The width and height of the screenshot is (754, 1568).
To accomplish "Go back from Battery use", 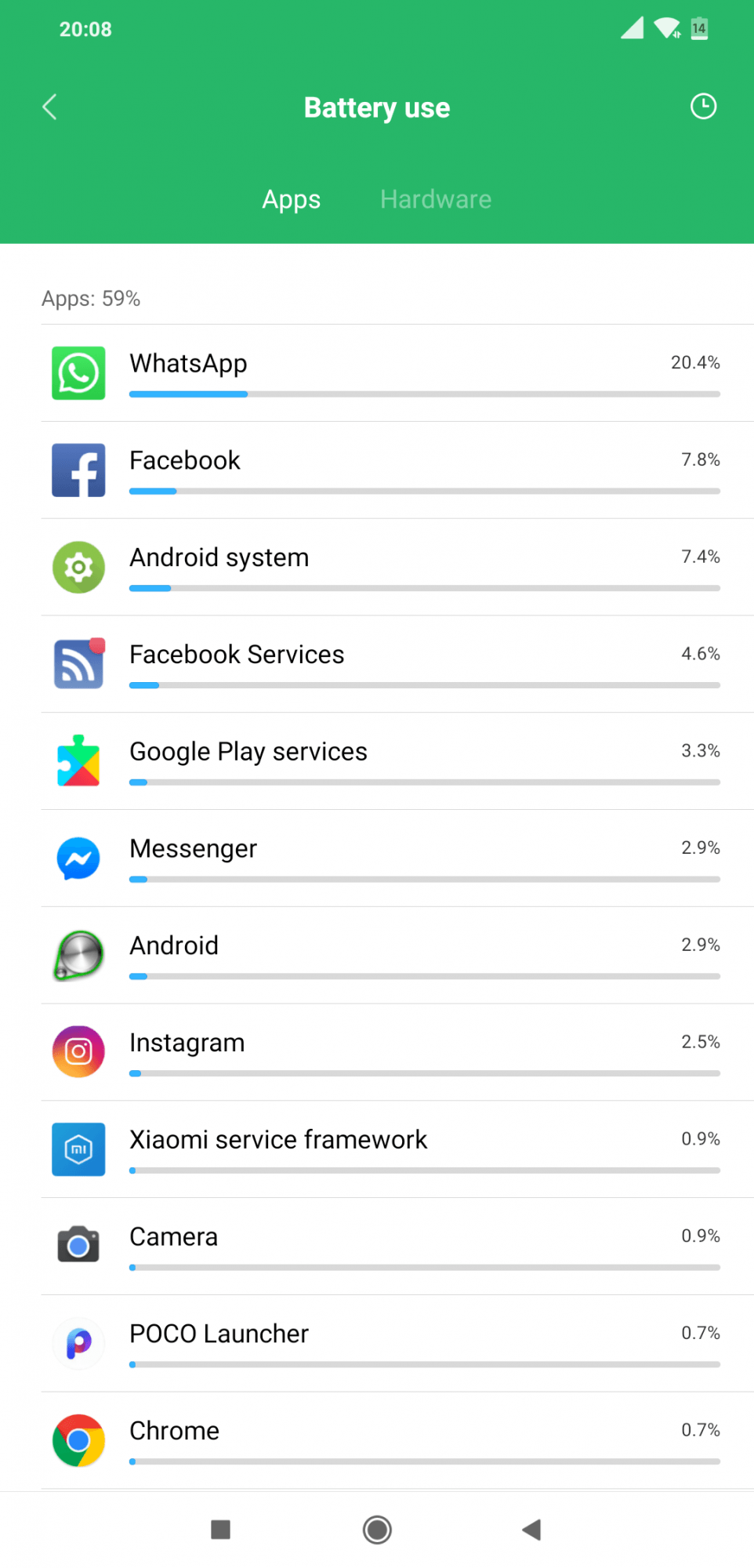I will [x=49, y=107].
